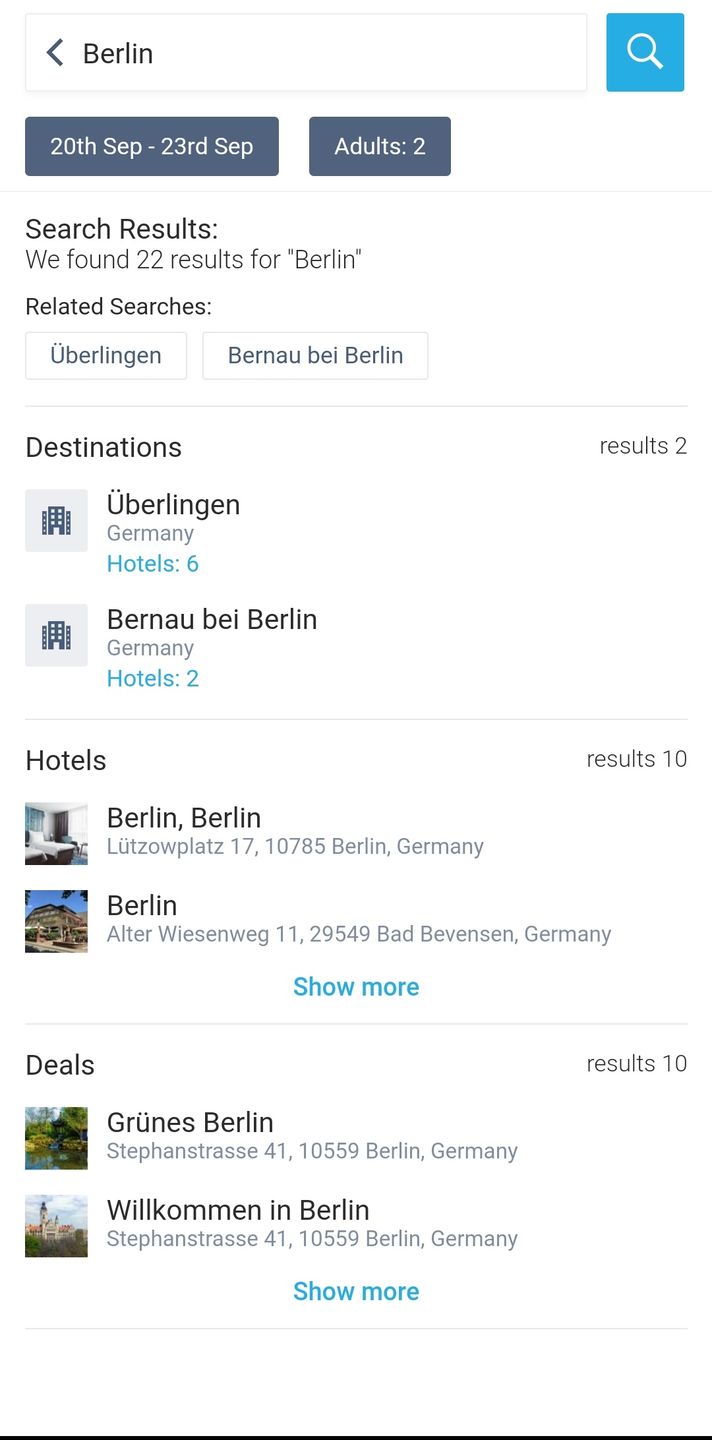This screenshot has width=712, height=1440.
Task: Tap the blue search magnifier button
Action: [x=645, y=52]
